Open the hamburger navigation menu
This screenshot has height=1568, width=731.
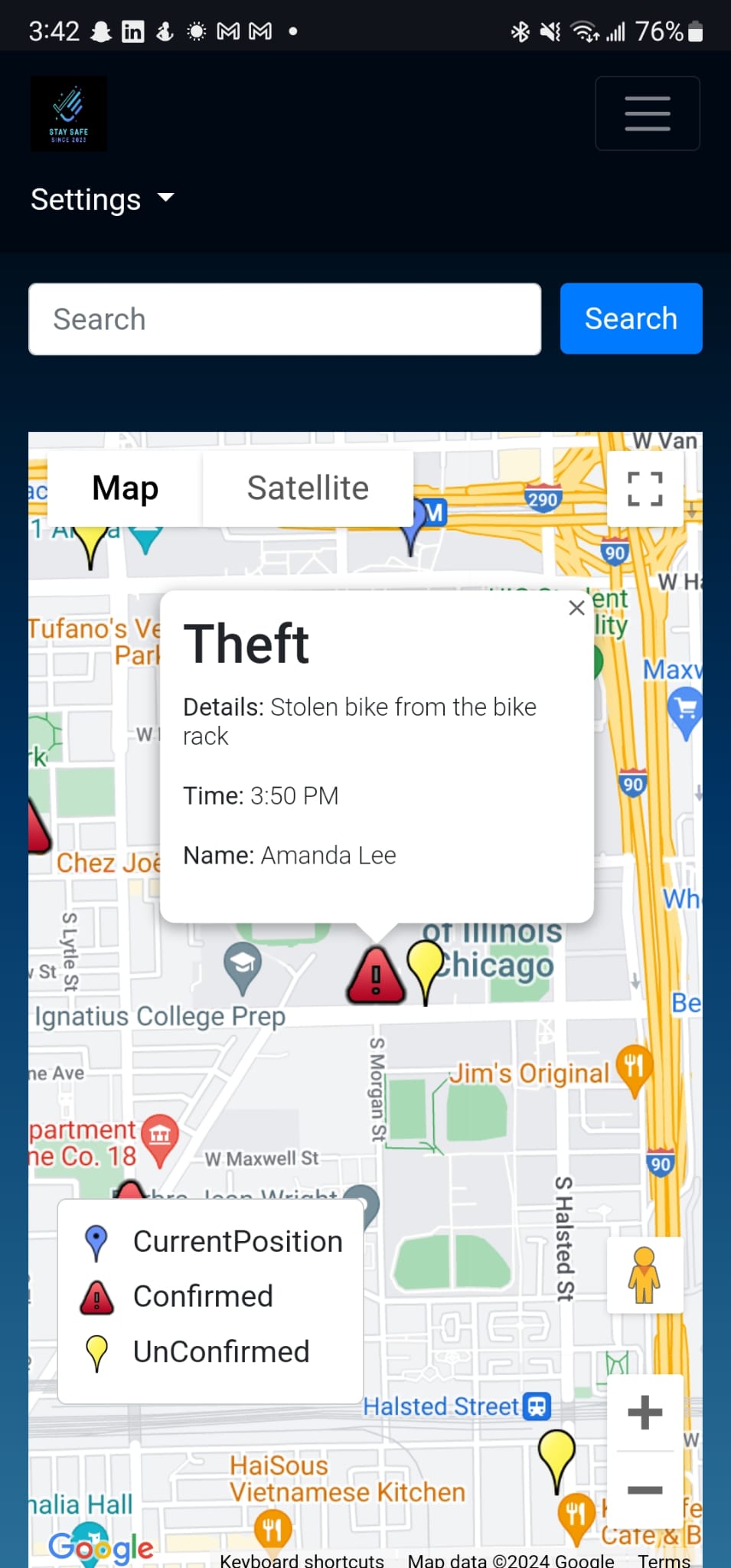(647, 113)
